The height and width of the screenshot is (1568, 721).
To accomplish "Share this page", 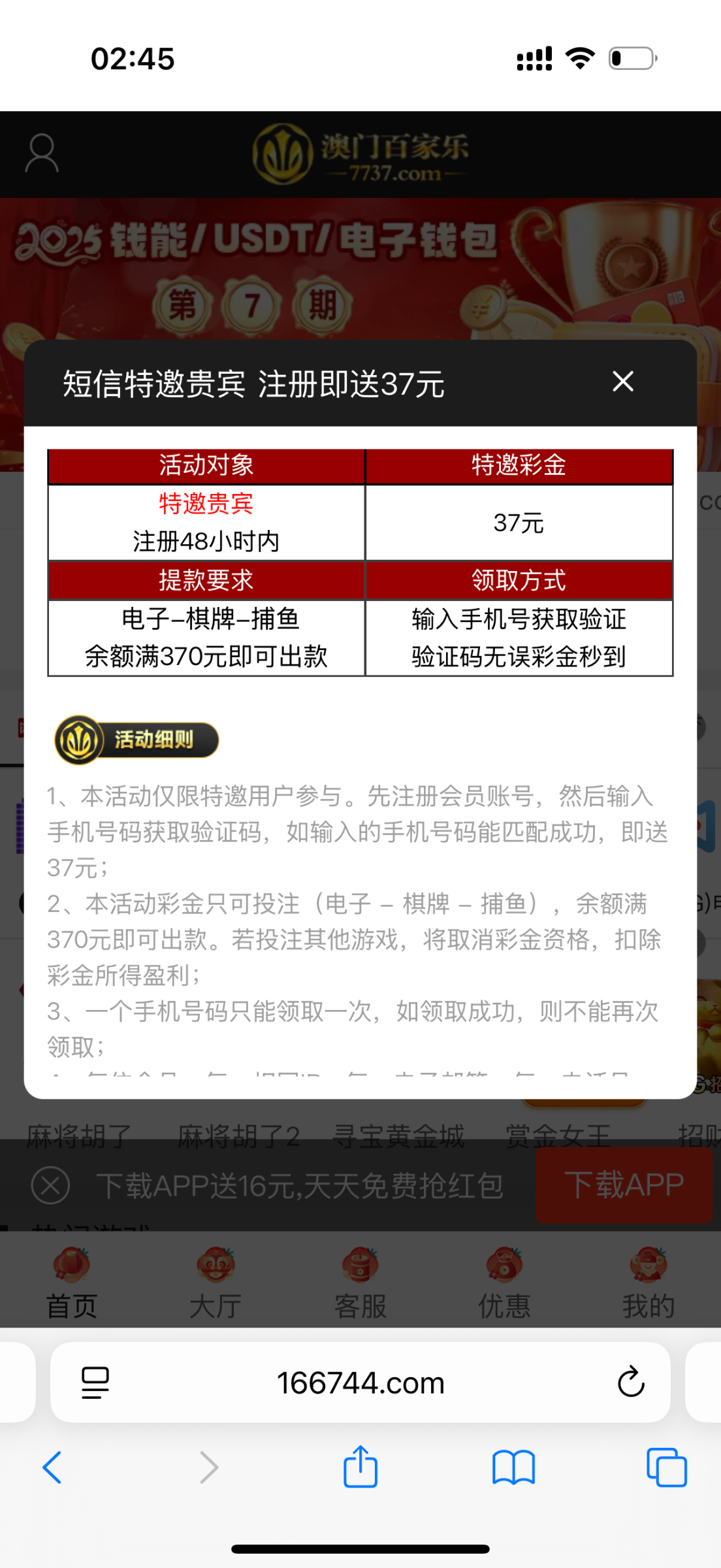I will (360, 1466).
